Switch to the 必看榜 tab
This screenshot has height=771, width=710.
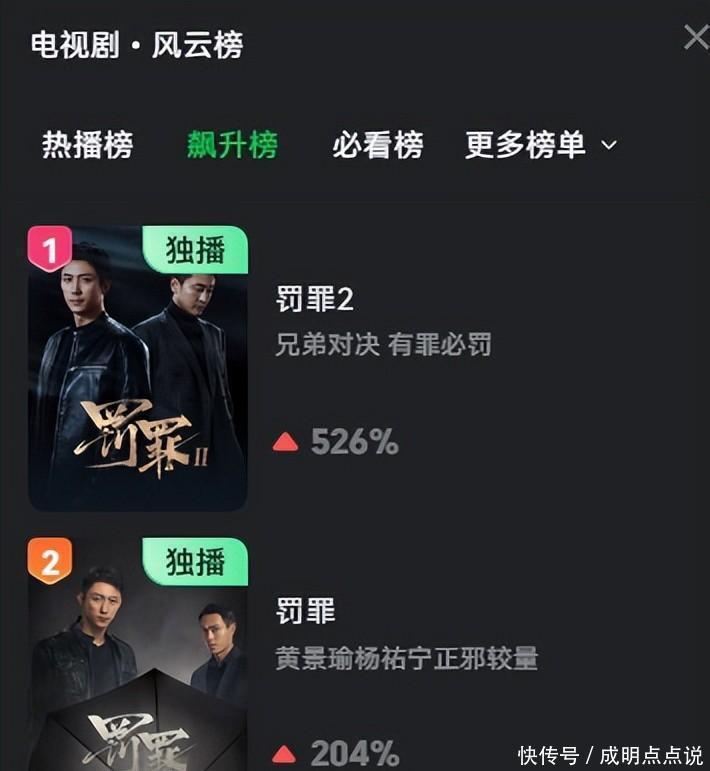pos(377,145)
